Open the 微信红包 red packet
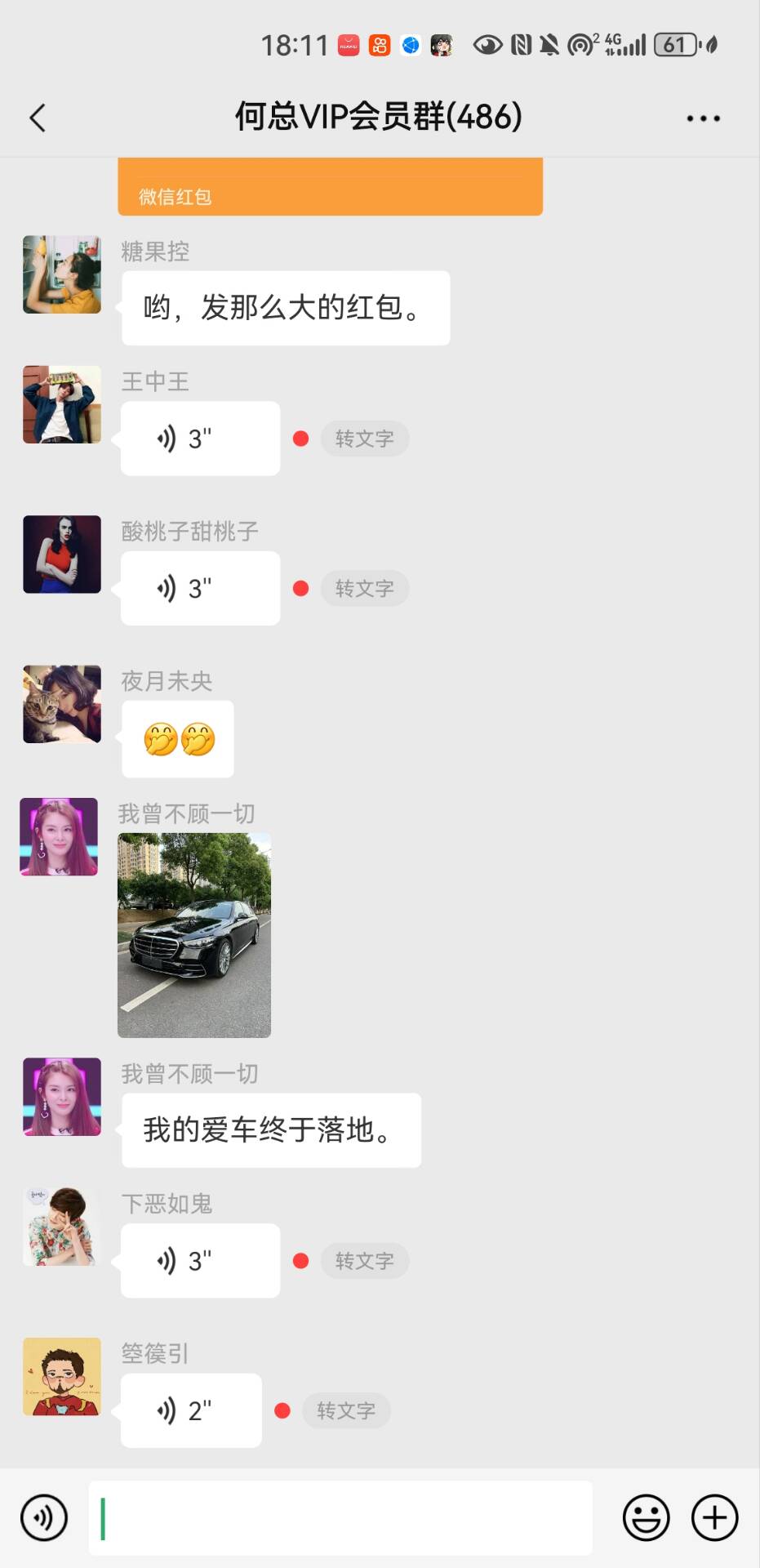 330,187
